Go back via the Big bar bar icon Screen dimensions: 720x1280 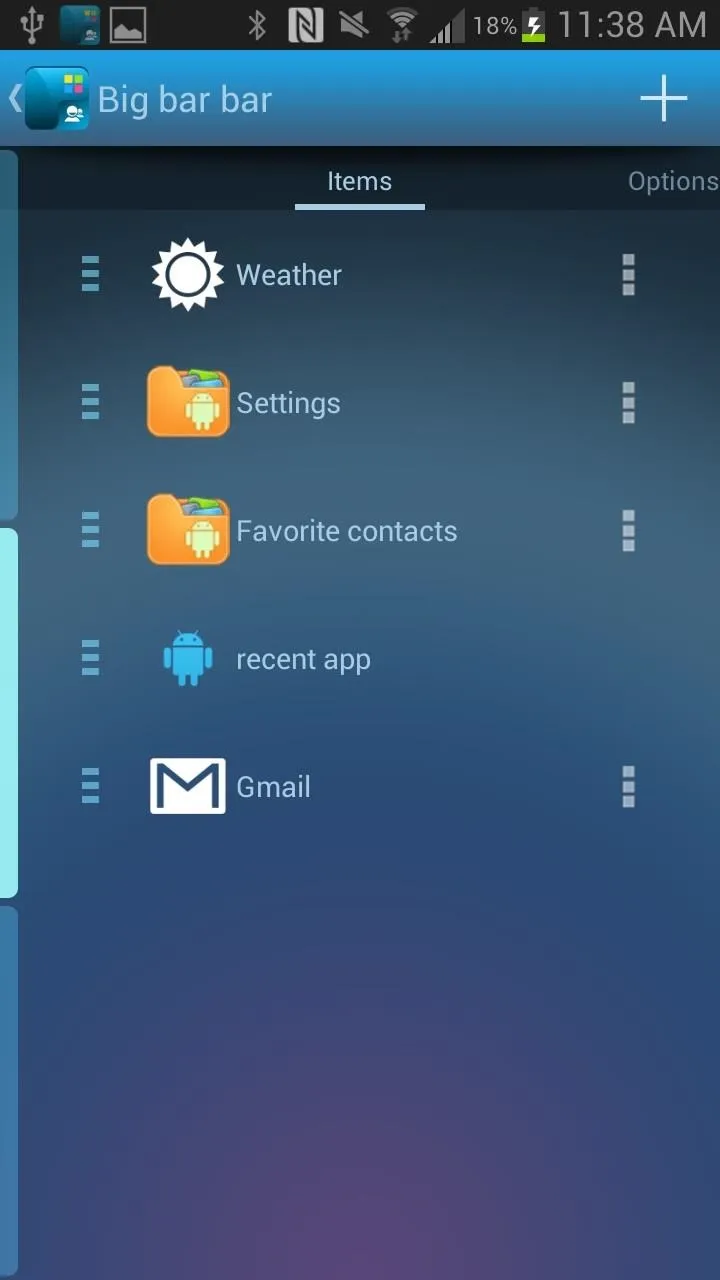pyautogui.click(x=50, y=99)
